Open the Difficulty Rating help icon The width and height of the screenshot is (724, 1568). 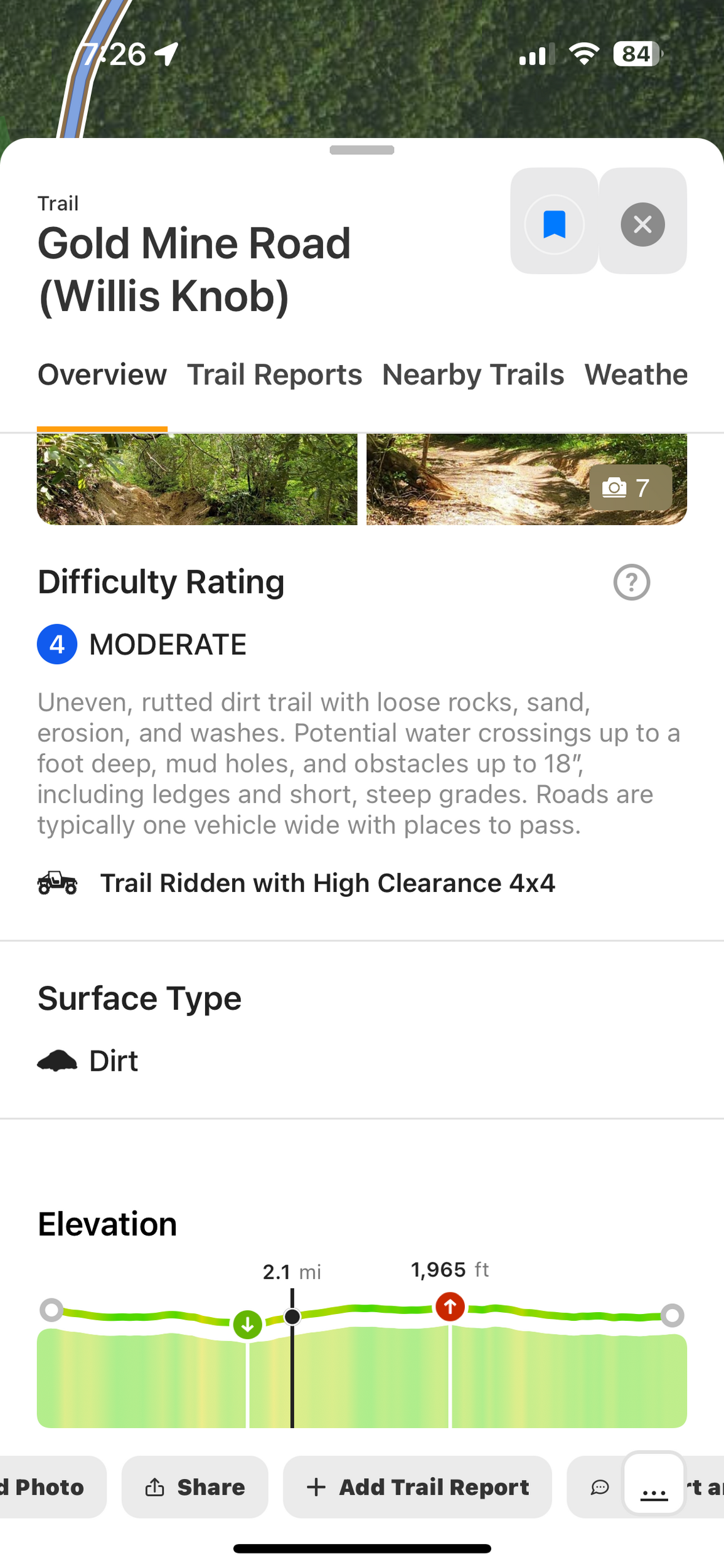pyautogui.click(x=631, y=582)
